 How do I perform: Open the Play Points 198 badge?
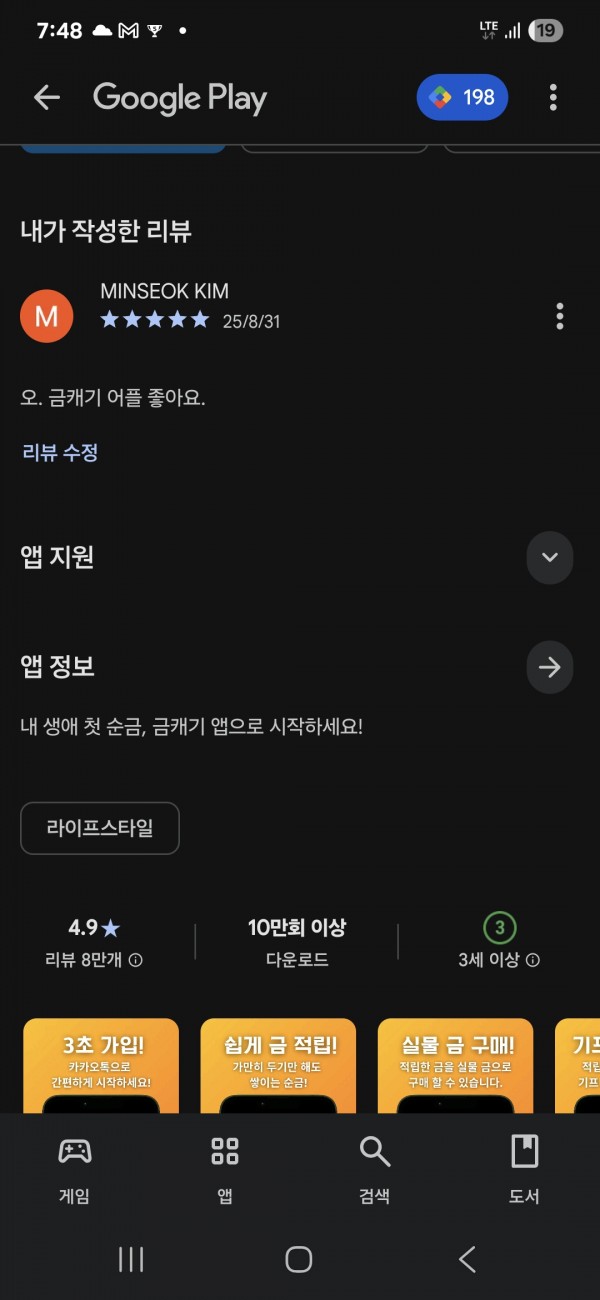click(462, 97)
